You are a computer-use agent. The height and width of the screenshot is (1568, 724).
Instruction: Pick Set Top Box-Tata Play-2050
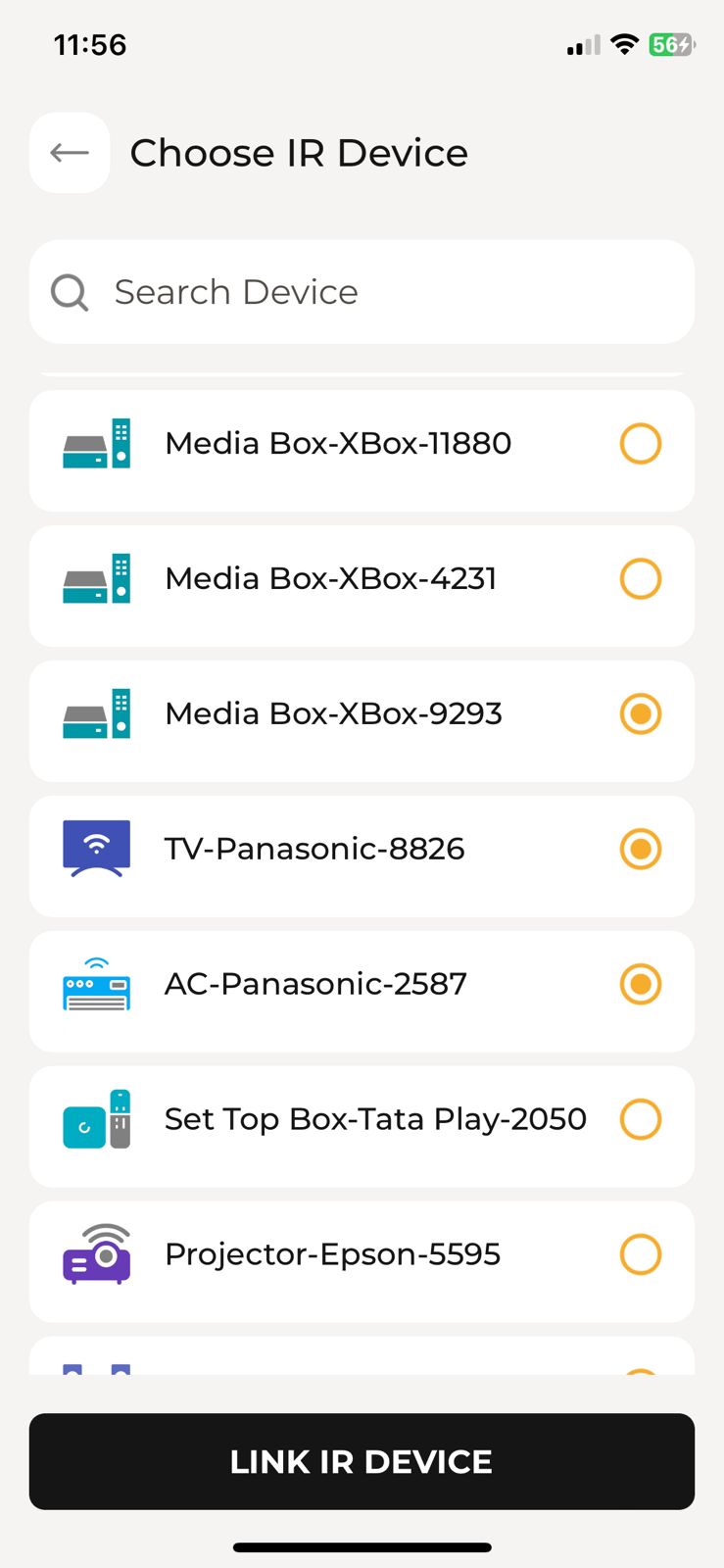click(641, 1119)
